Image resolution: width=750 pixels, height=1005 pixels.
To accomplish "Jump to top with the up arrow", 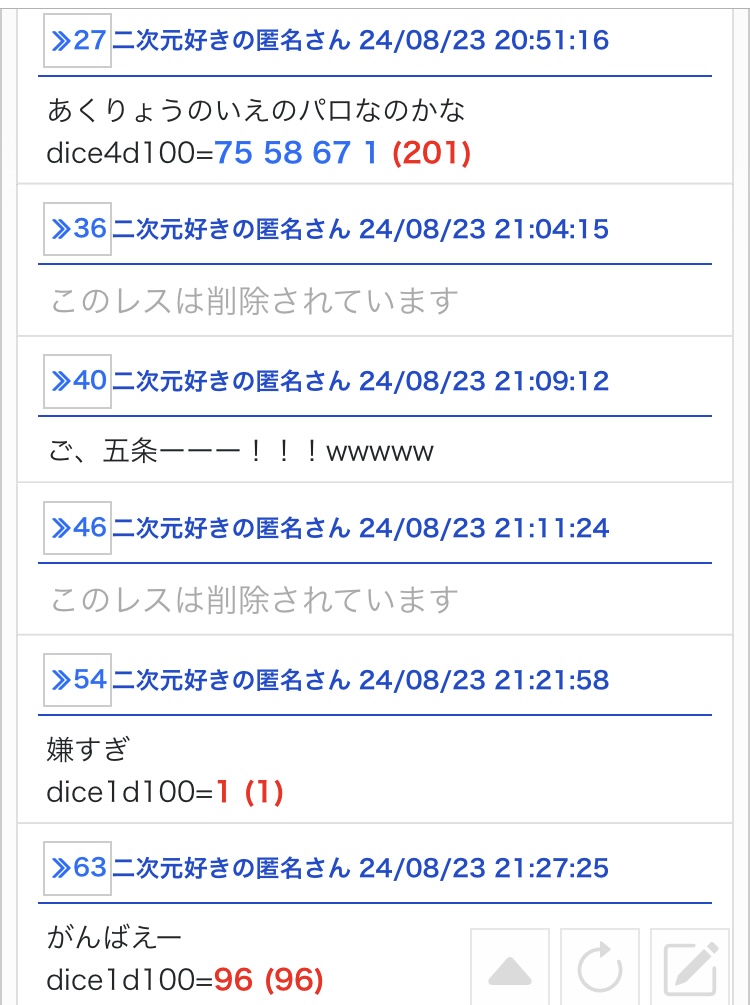I will pos(510,968).
